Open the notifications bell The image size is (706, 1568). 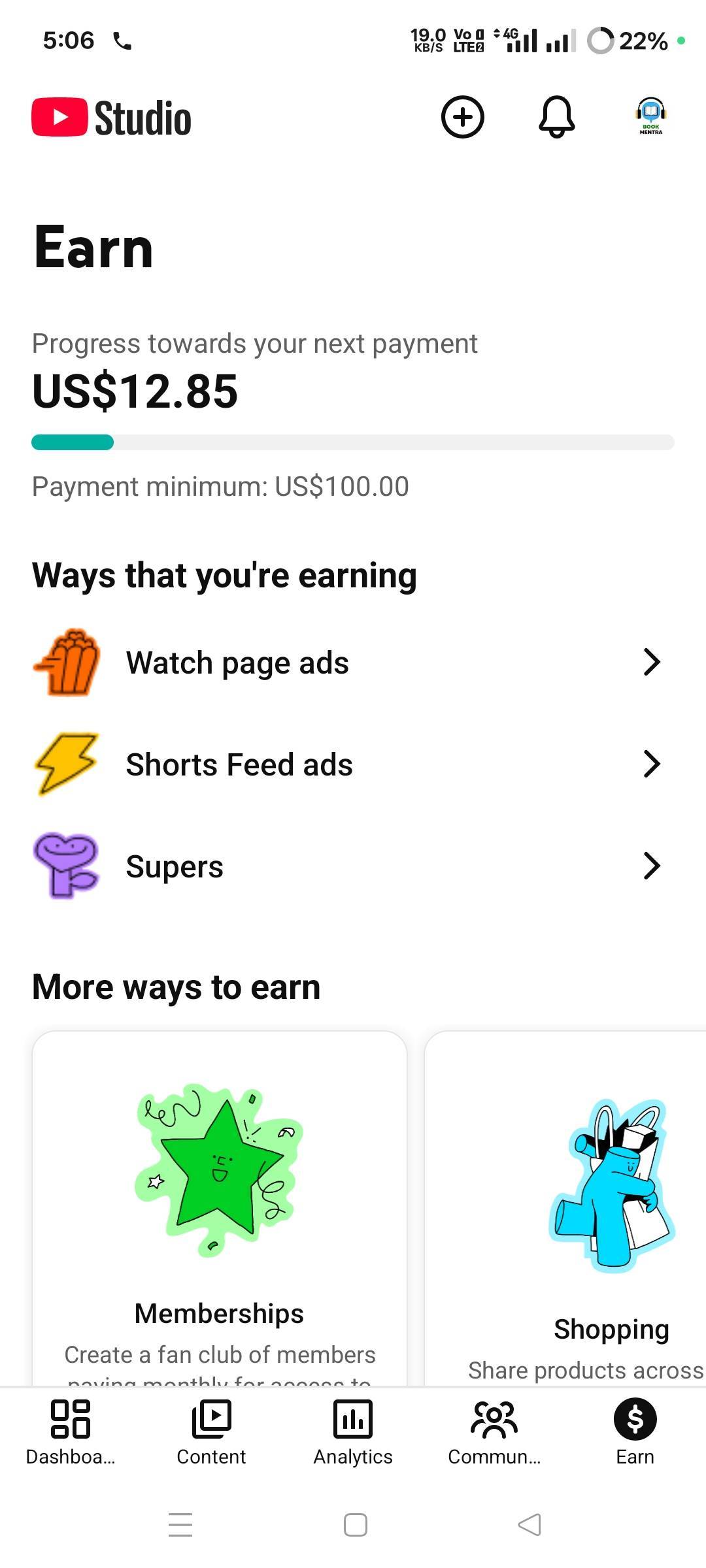pyautogui.click(x=556, y=118)
